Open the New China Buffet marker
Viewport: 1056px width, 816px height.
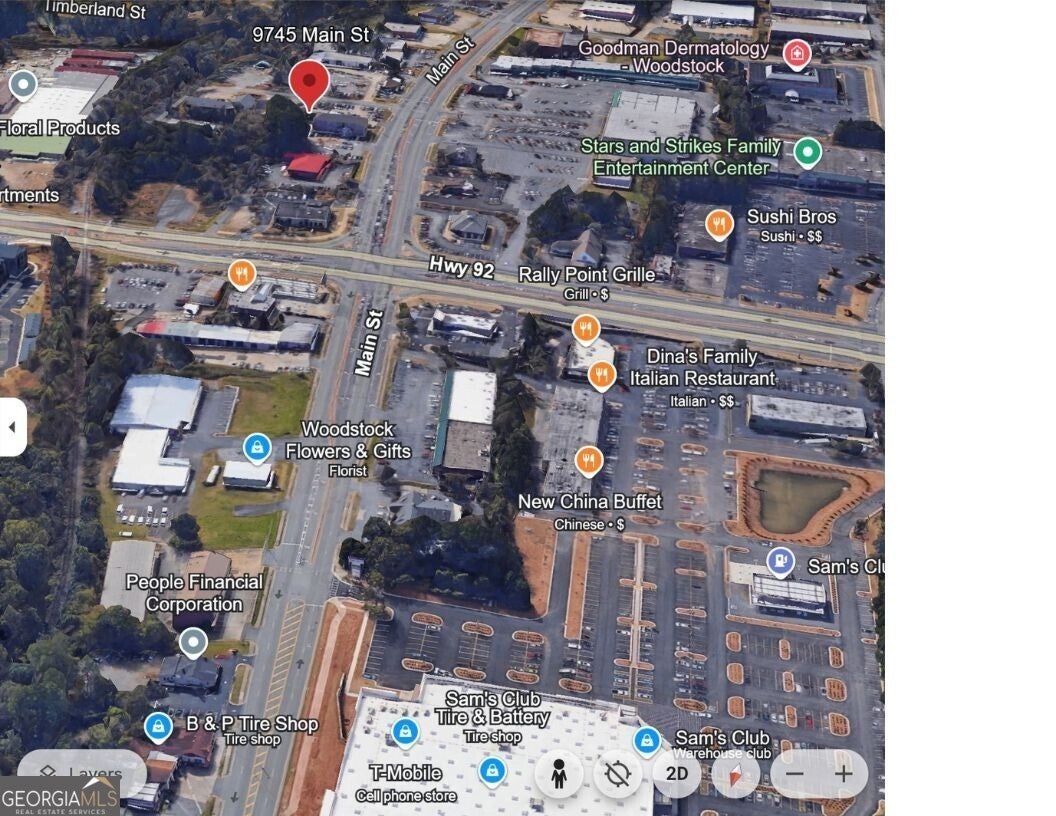(589, 460)
